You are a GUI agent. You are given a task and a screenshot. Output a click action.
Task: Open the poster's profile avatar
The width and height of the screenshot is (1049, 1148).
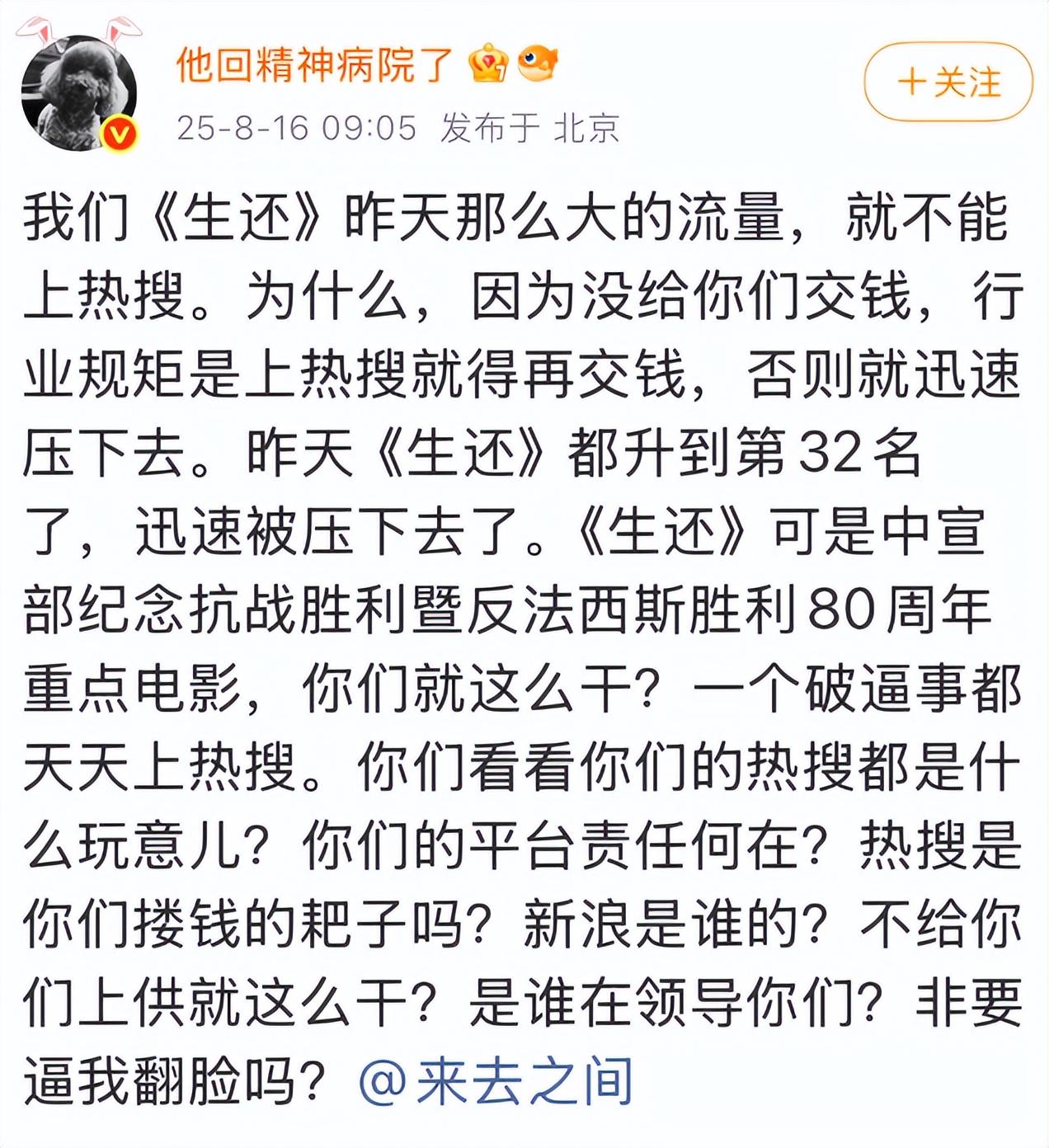78,92
